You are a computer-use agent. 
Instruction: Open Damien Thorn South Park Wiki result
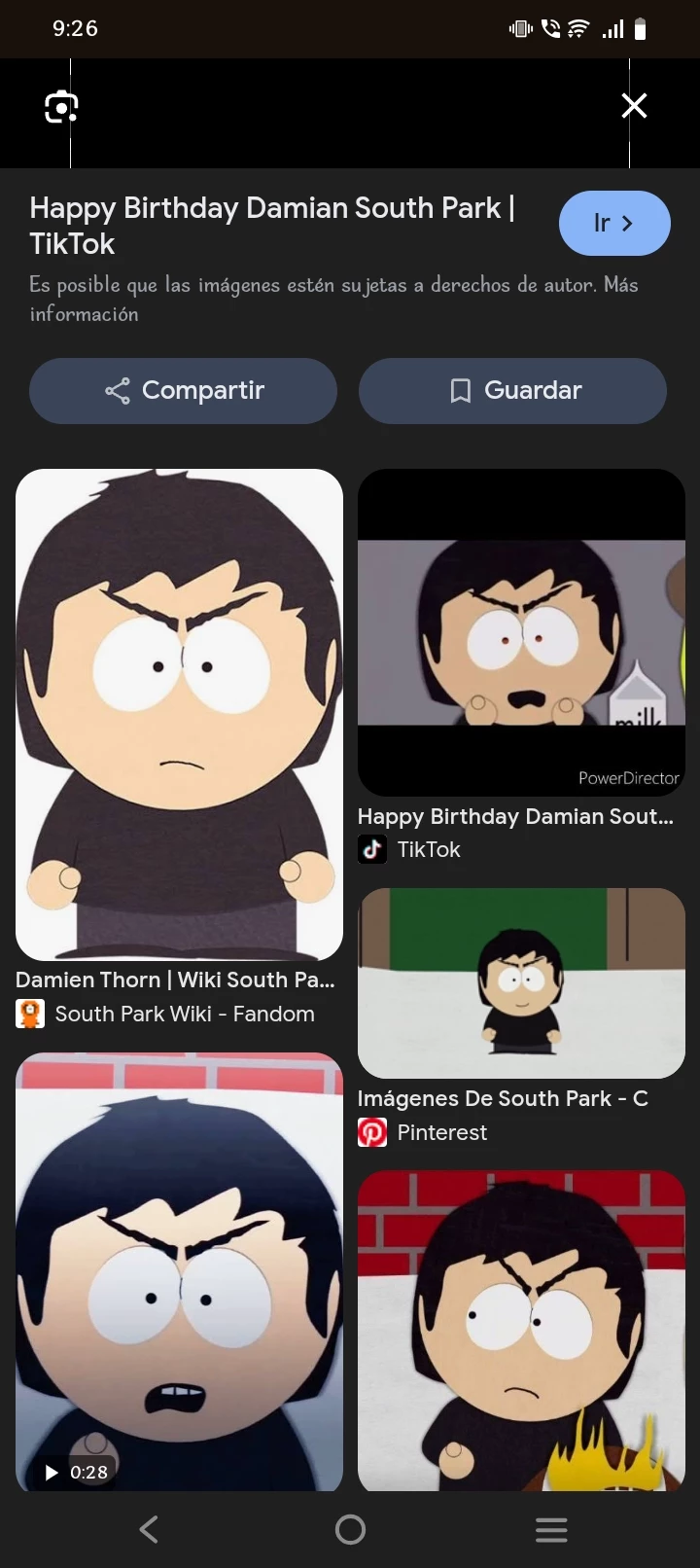179,715
